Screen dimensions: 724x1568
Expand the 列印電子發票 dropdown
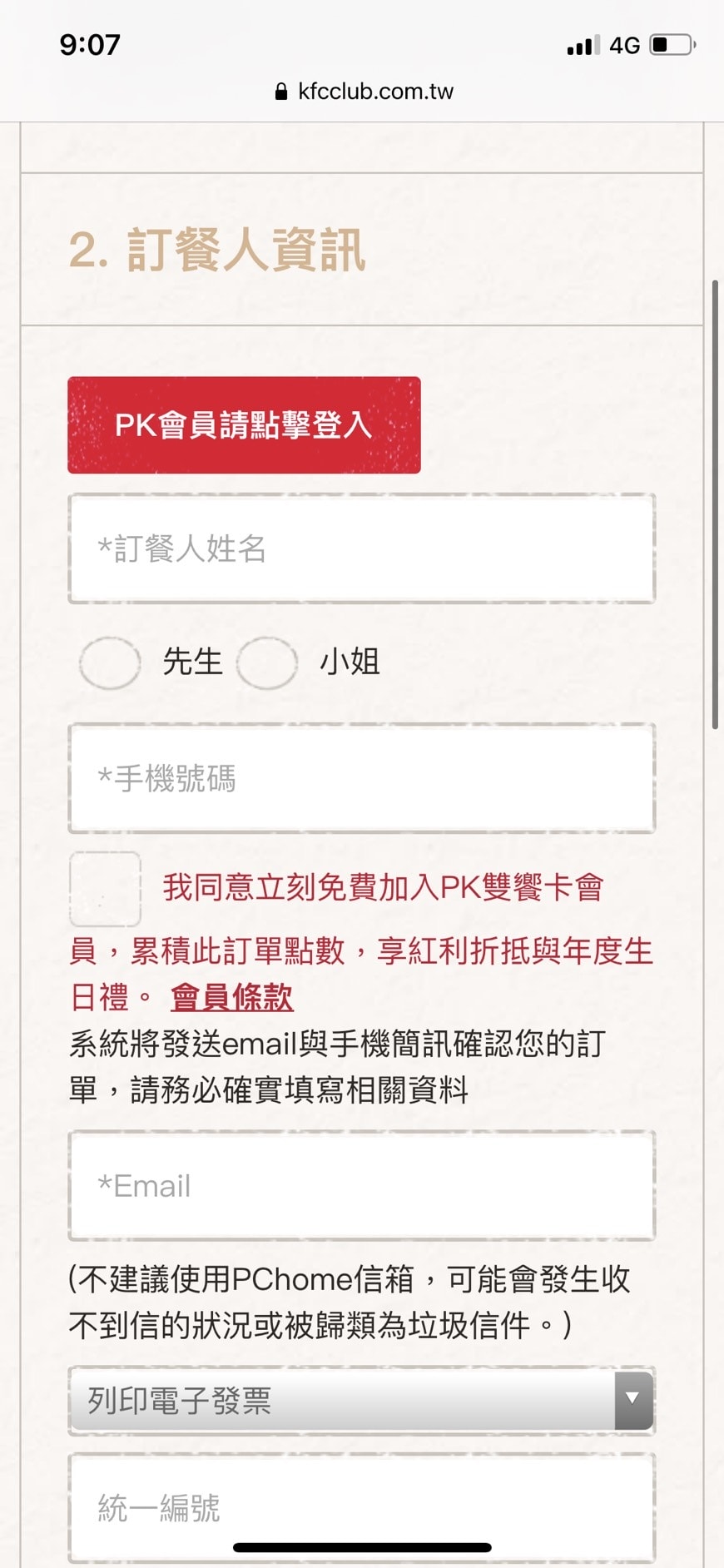(361, 1401)
